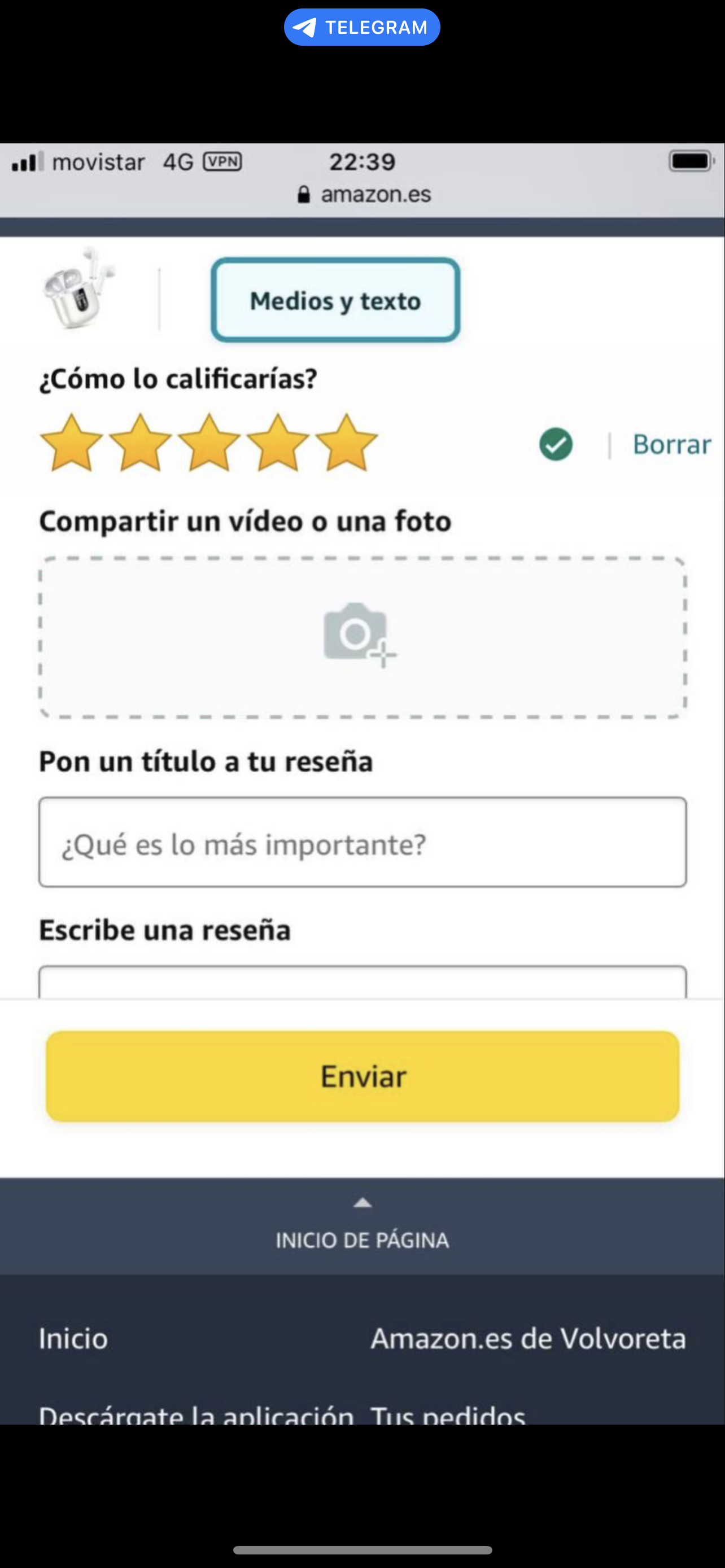This screenshot has height=1568, width=725.
Task: Open the earbuds product thumbnail
Action: [x=77, y=290]
